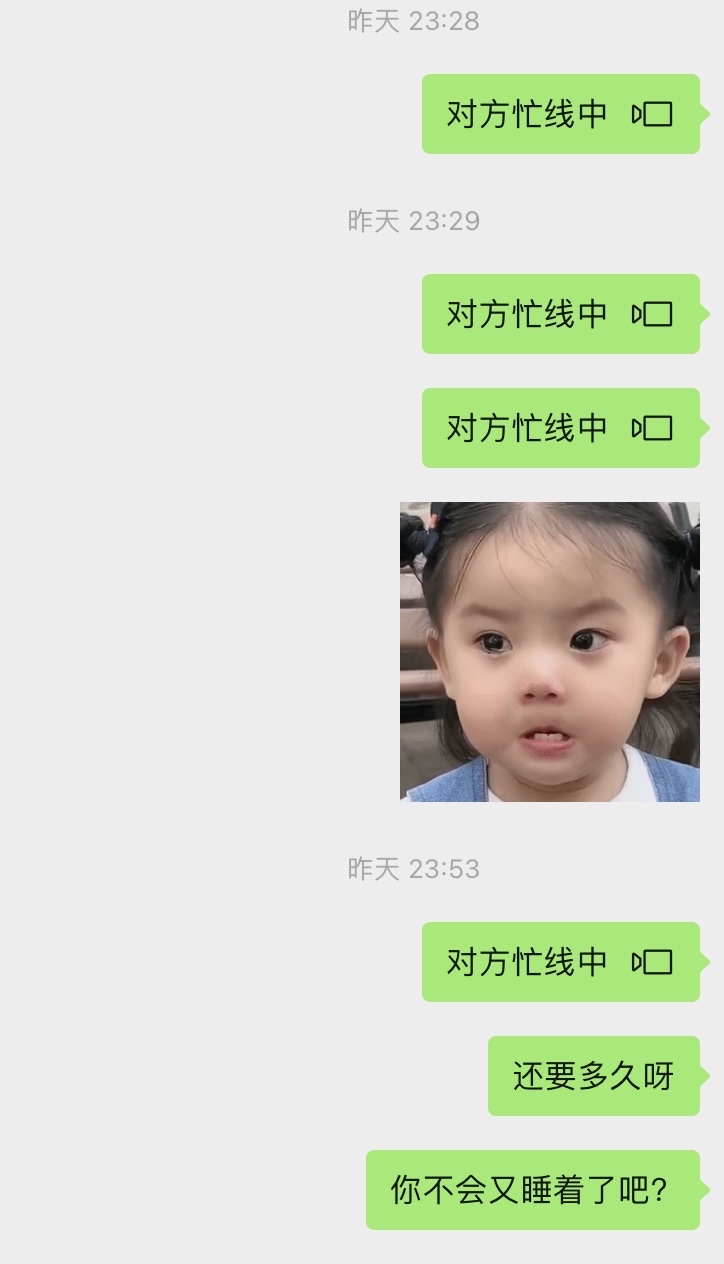This screenshot has width=724, height=1264.
Task: Open the little girl sticker image
Action: pyautogui.click(x=550, y=652)
